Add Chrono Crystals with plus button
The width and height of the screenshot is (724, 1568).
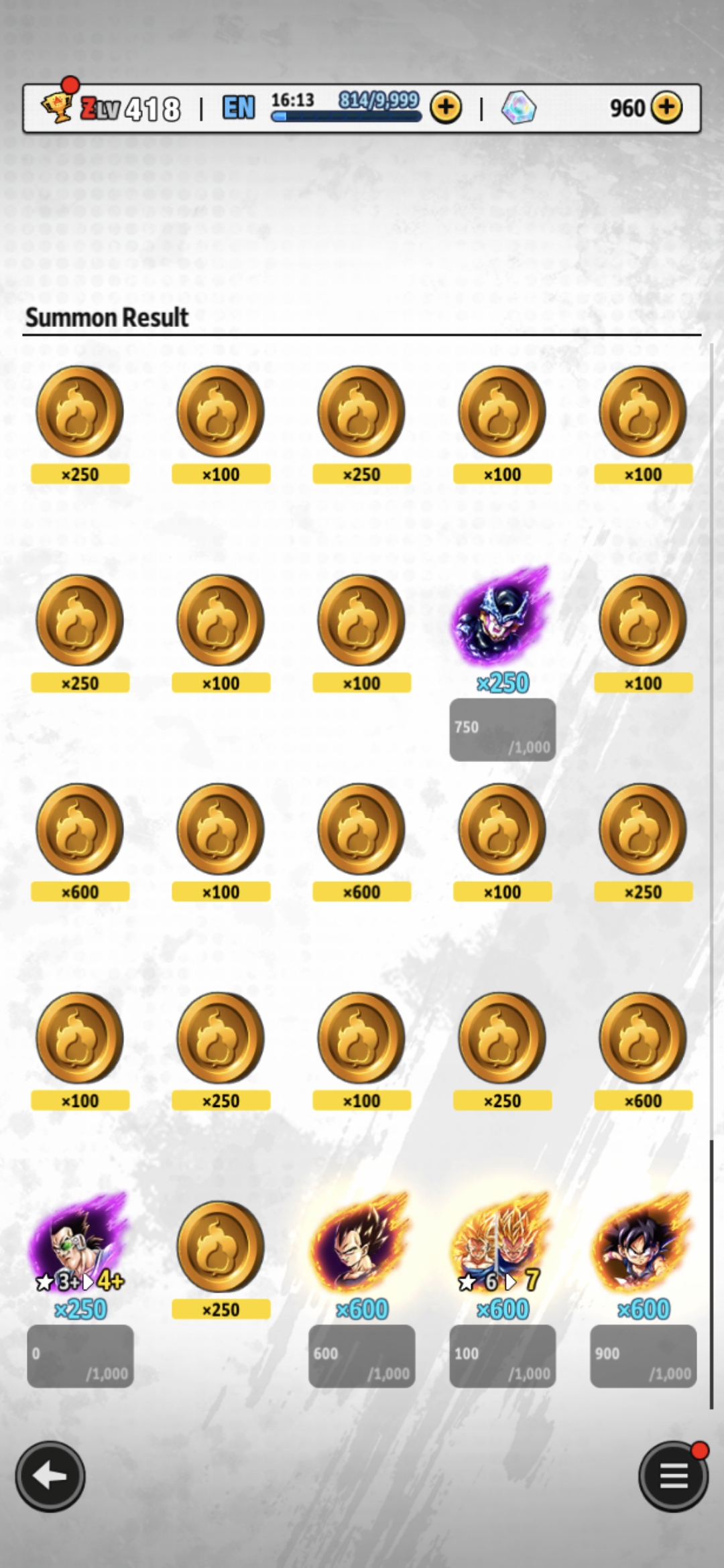click(x=666, y=108)
